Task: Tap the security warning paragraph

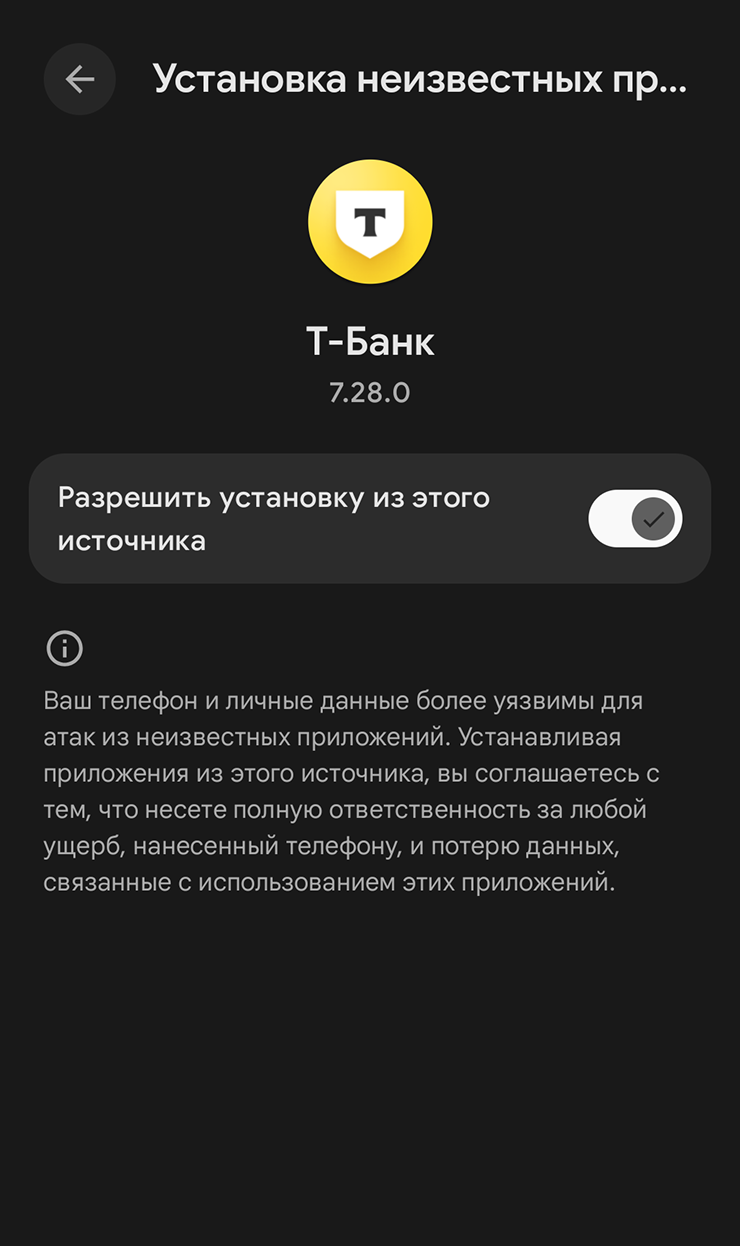Action: (x=370, y=790)
